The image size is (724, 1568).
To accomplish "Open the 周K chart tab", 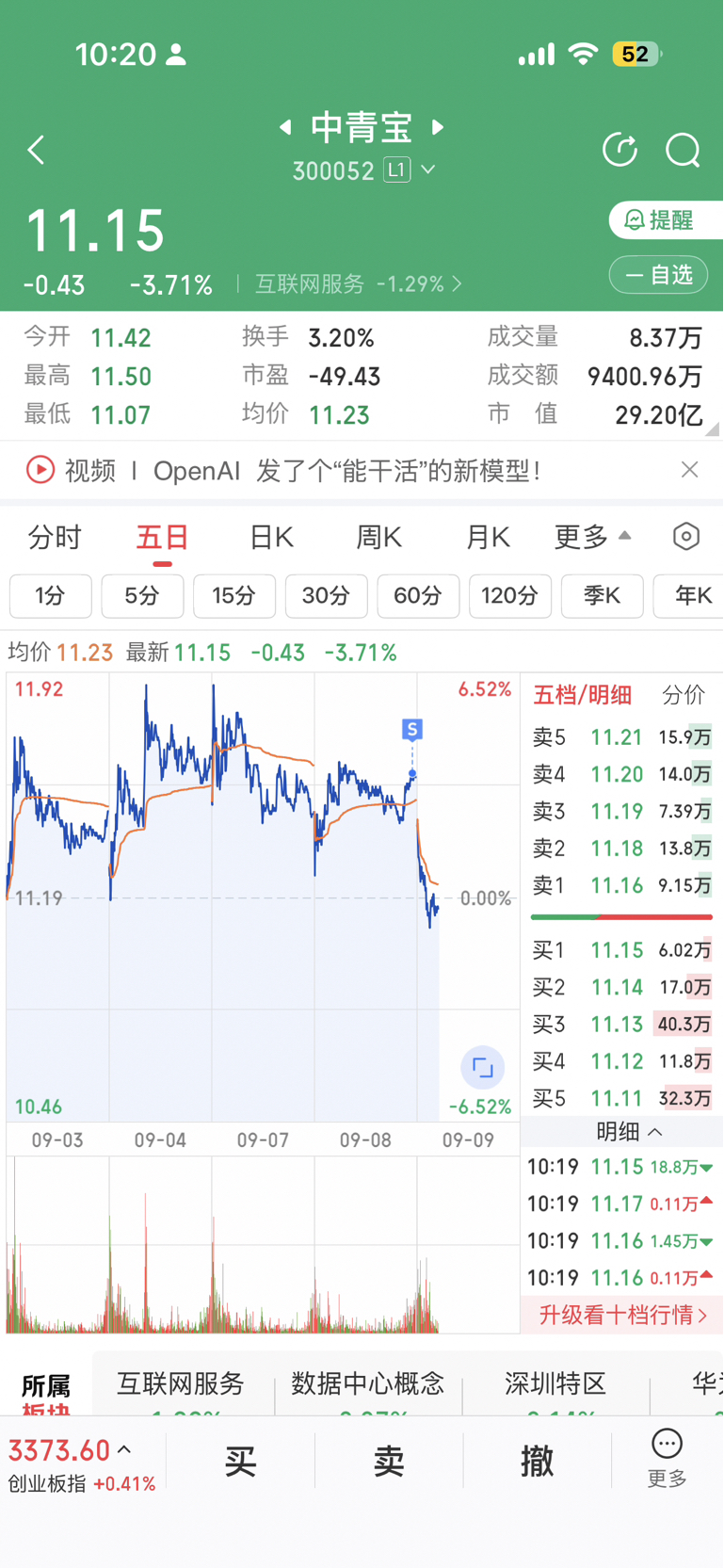I will (x=378, y=538).
